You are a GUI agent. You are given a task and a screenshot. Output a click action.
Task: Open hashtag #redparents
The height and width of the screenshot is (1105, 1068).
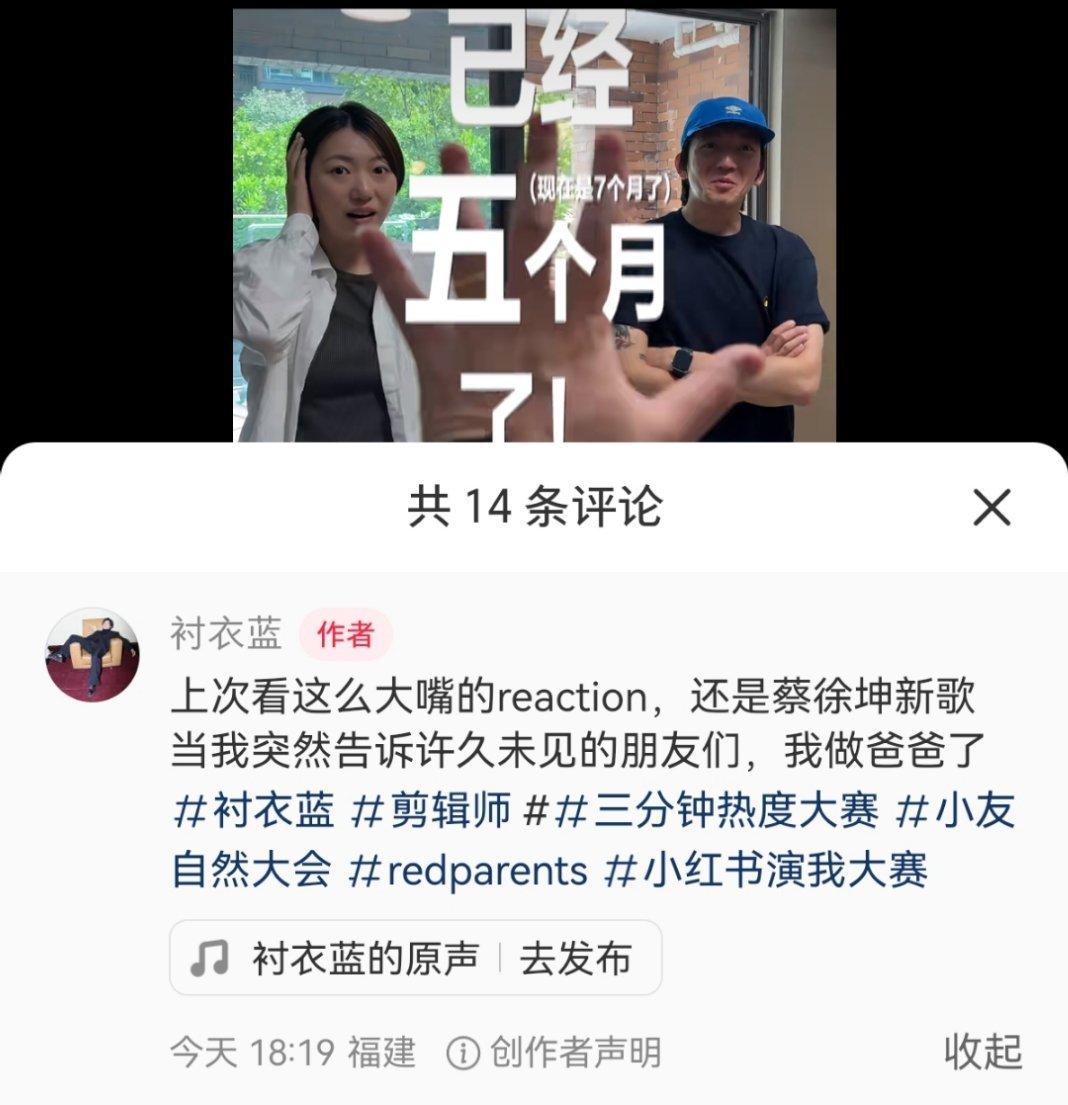click(x=467, y=871)
